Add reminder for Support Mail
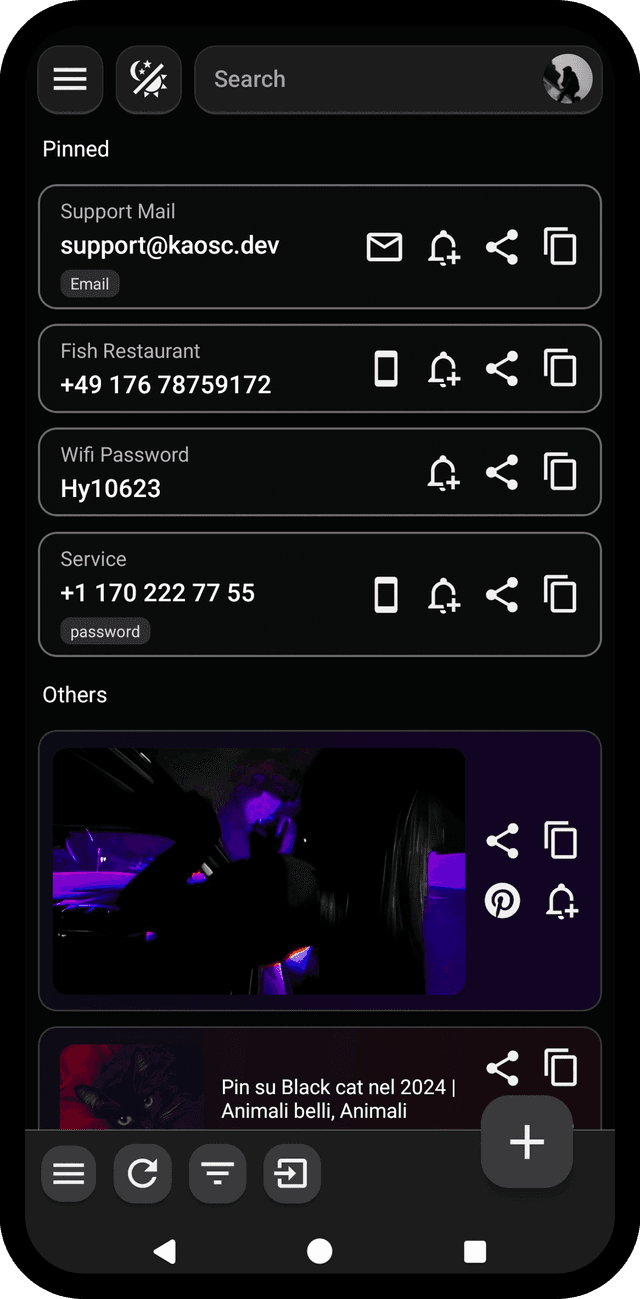The image size is (640, 1299). [443, 247]
